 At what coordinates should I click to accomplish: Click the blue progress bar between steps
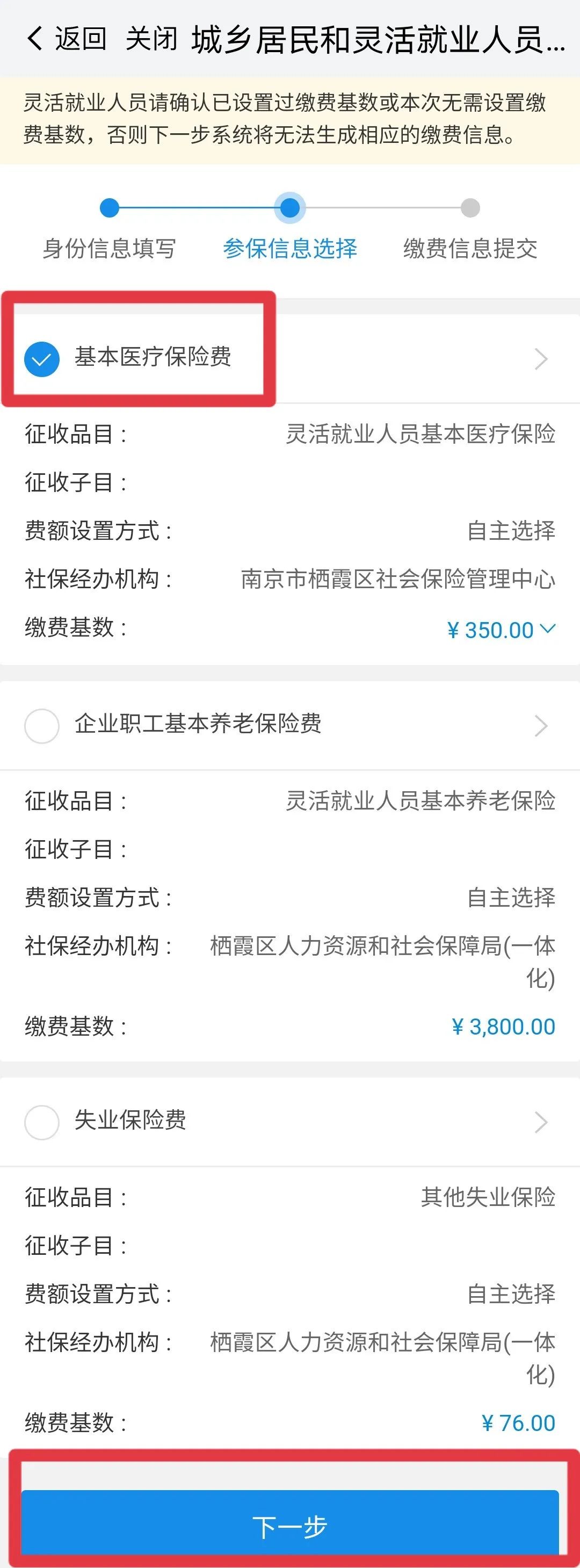pyautogui.click(x=201, y=206)
